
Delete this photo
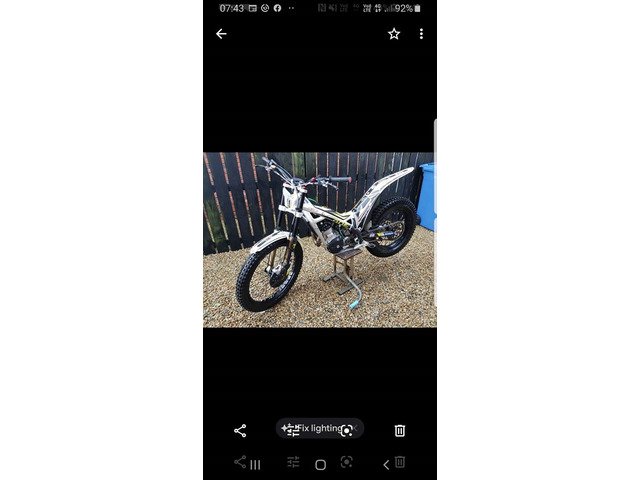tap(400, 431)
